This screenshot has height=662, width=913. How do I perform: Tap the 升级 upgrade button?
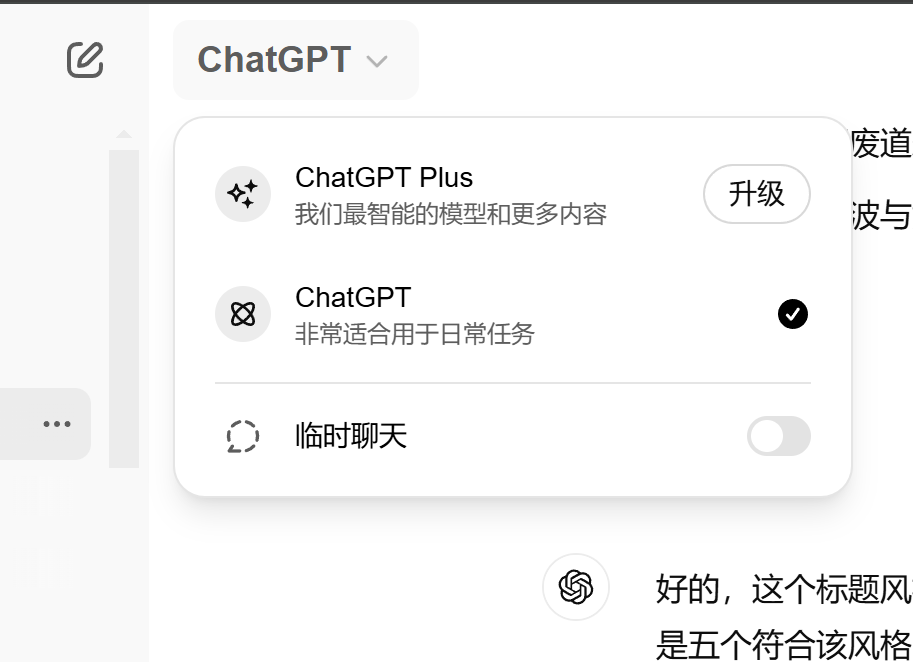click(756, 194)
